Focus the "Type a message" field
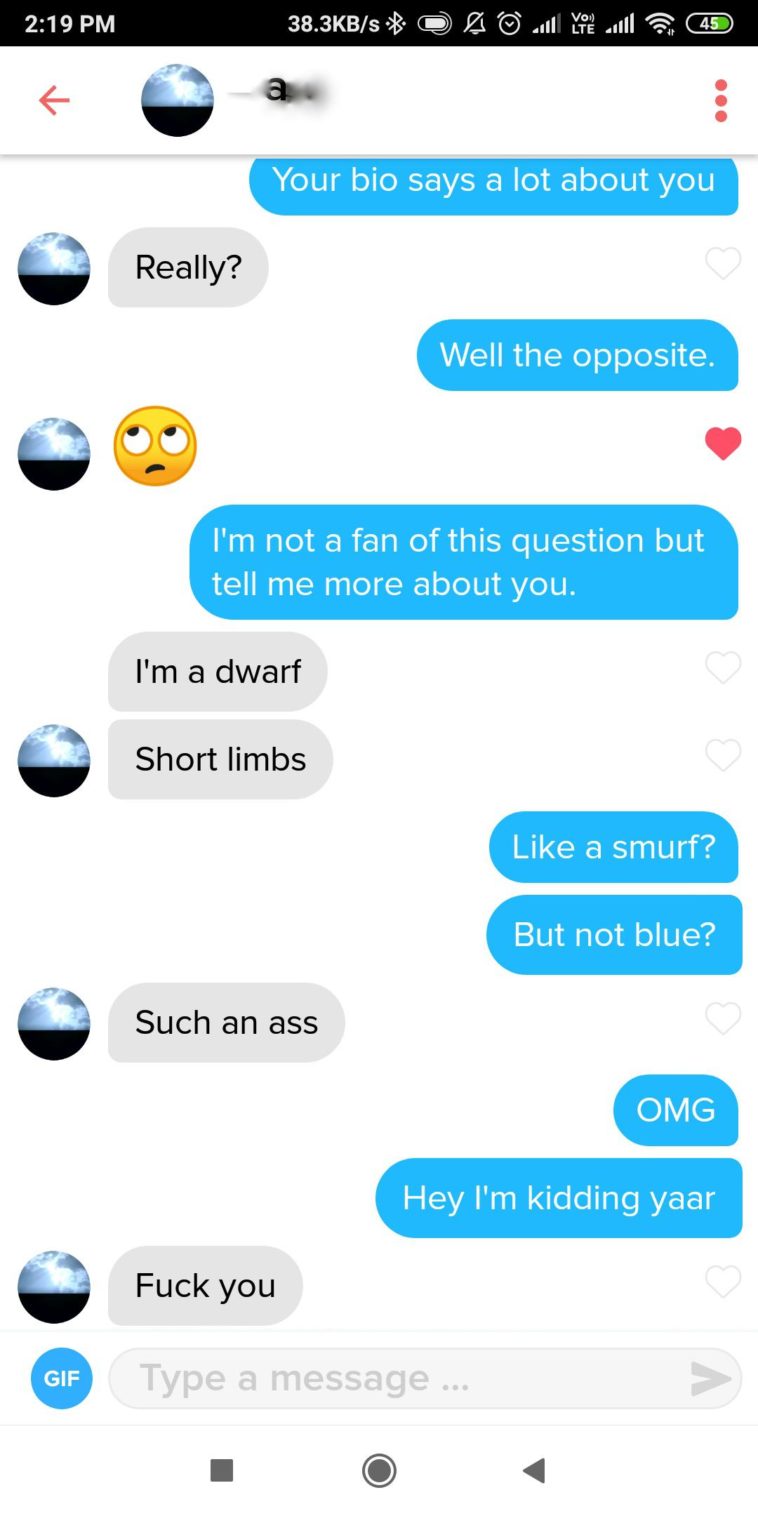 pyautogui.click(x=400, y=1378)
